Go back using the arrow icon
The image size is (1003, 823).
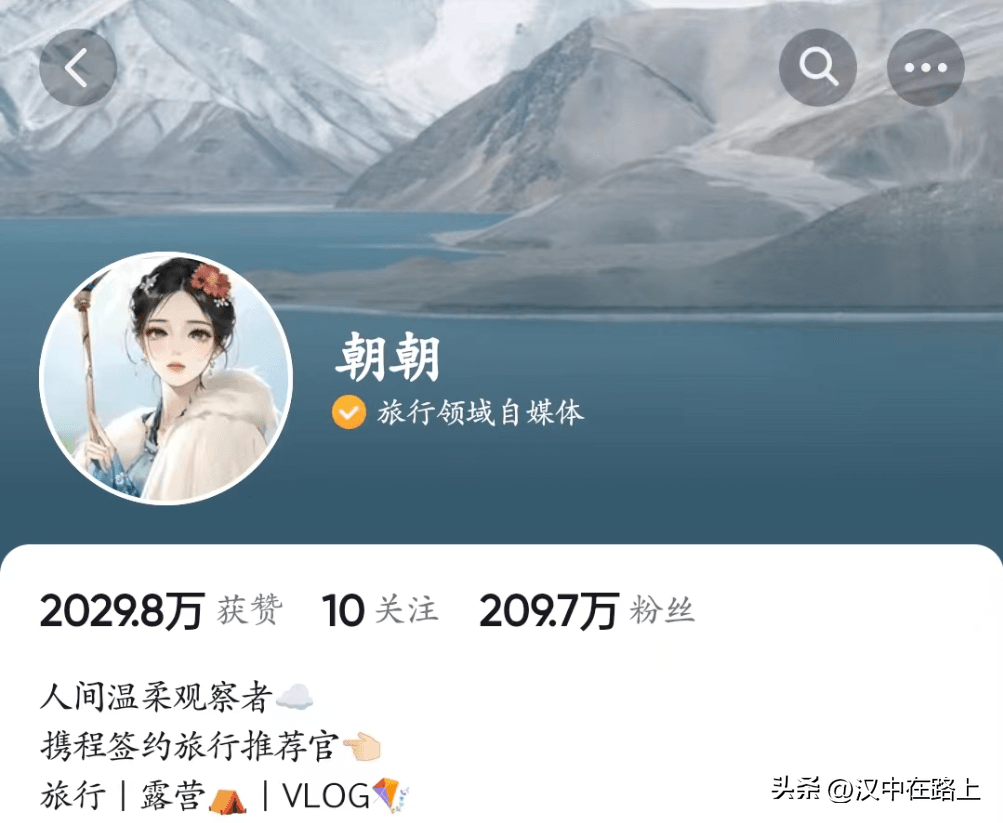[77, 68]
